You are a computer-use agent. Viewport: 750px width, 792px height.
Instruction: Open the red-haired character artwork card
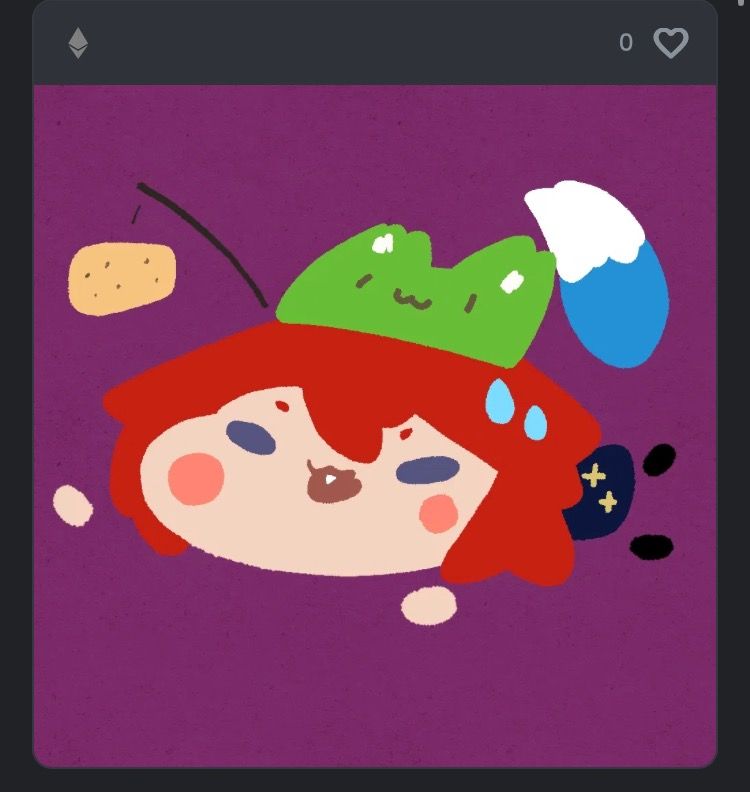pyautogui.click(x=375, y=425)
